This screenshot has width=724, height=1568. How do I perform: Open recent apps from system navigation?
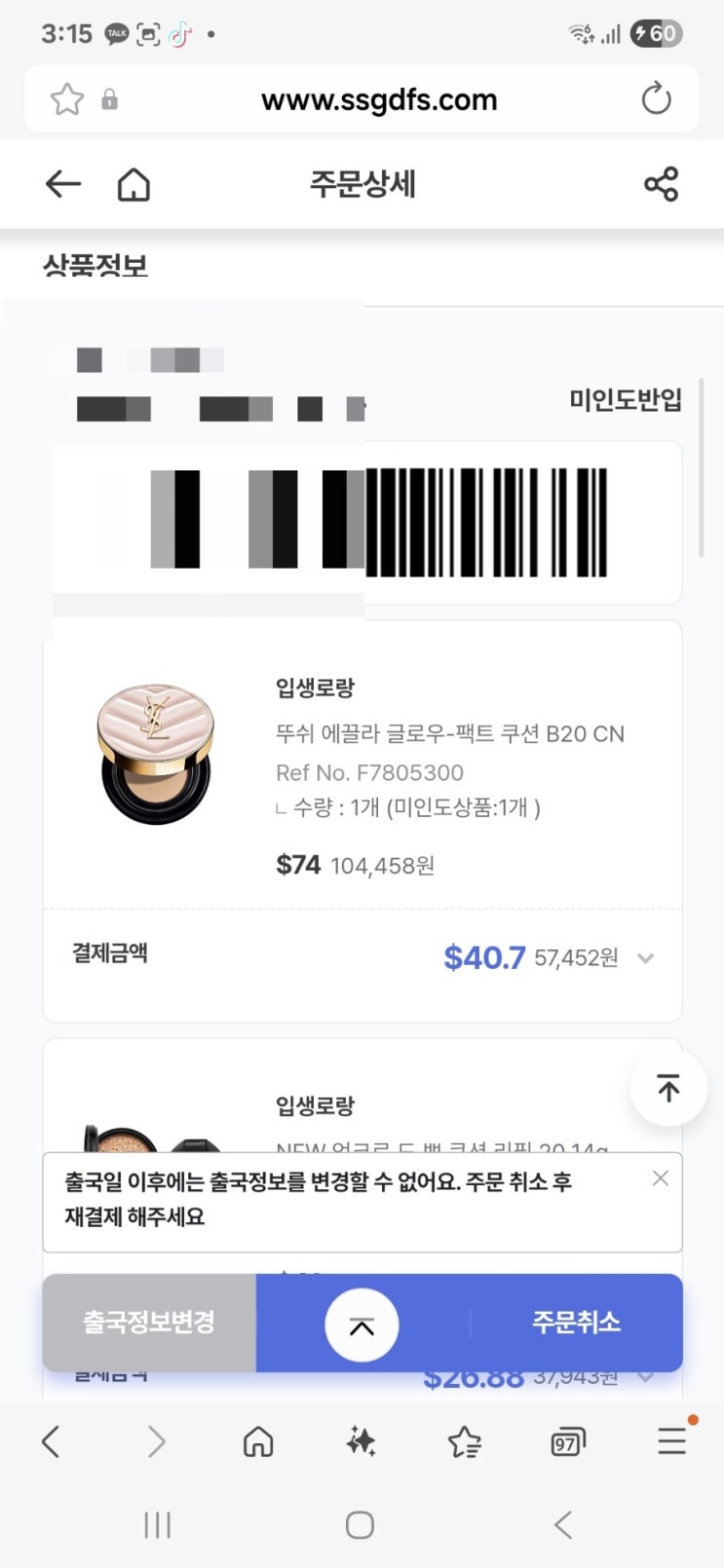(157, 1525)
